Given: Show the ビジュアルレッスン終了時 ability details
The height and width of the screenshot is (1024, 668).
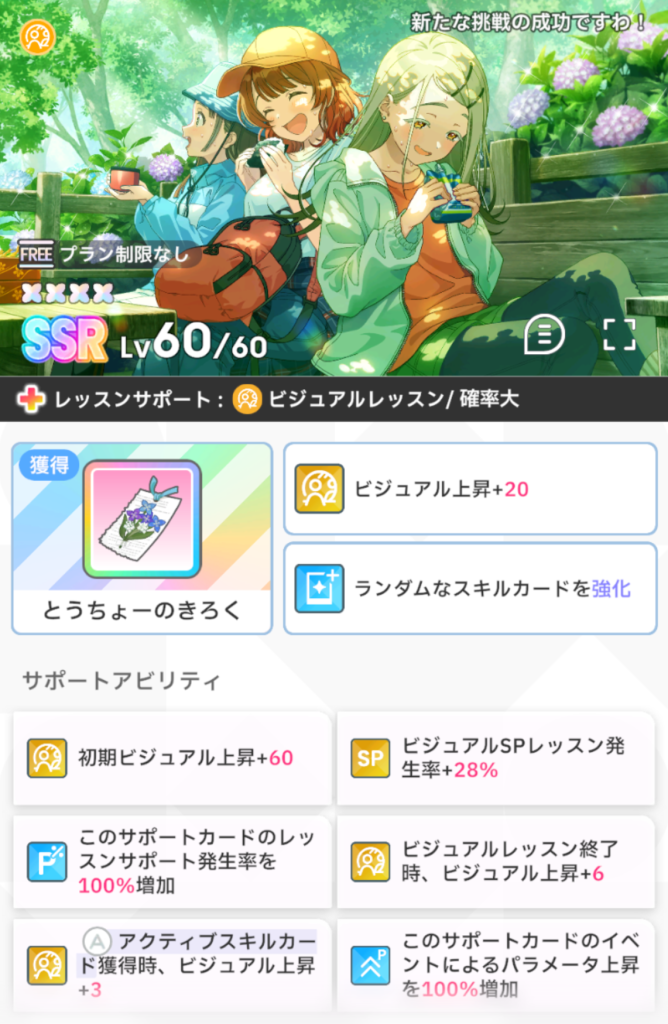Looking at the screenshot, I should point(496,861).
